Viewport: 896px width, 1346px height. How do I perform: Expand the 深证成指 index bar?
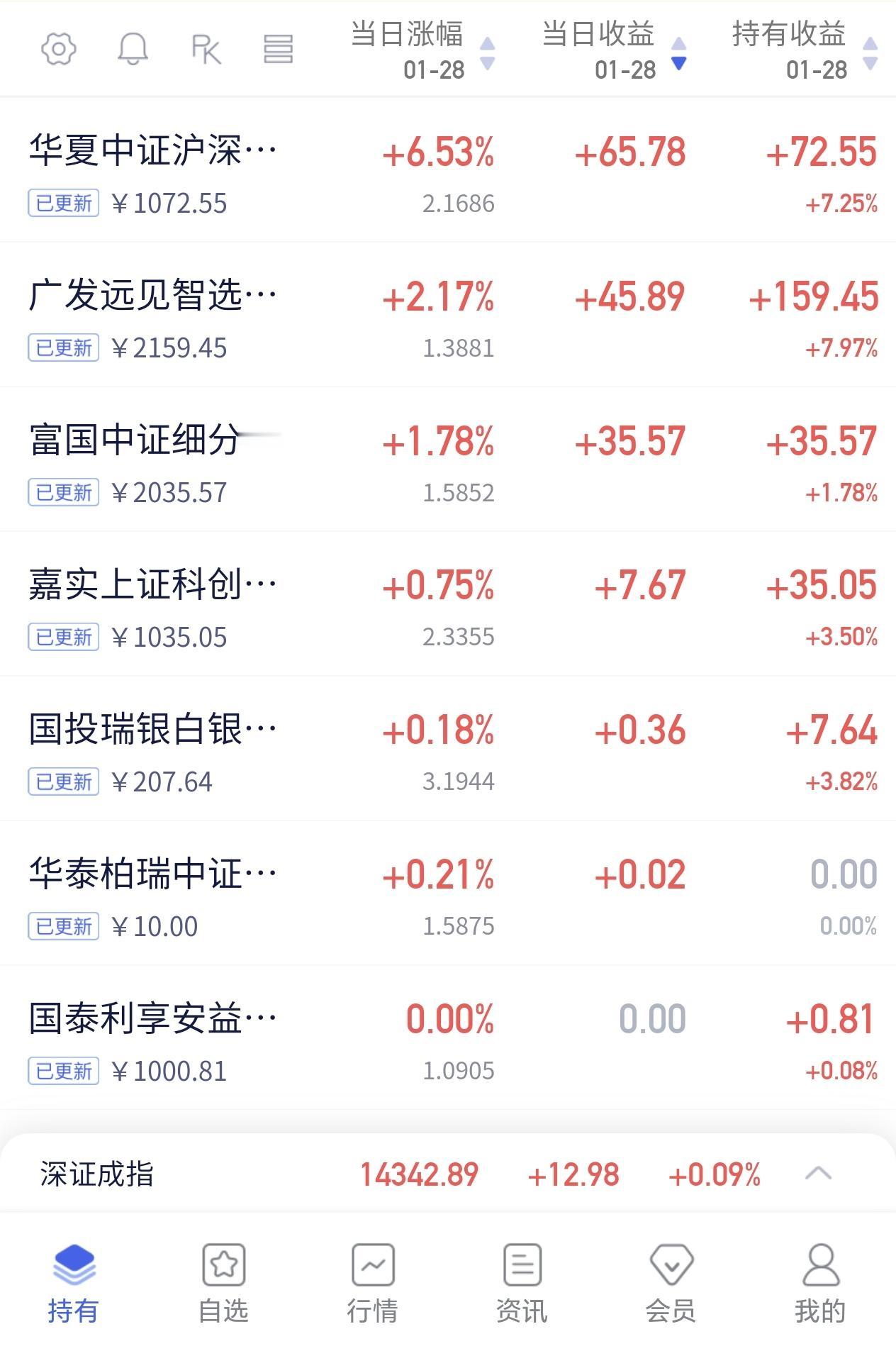tap(817, 1174)
